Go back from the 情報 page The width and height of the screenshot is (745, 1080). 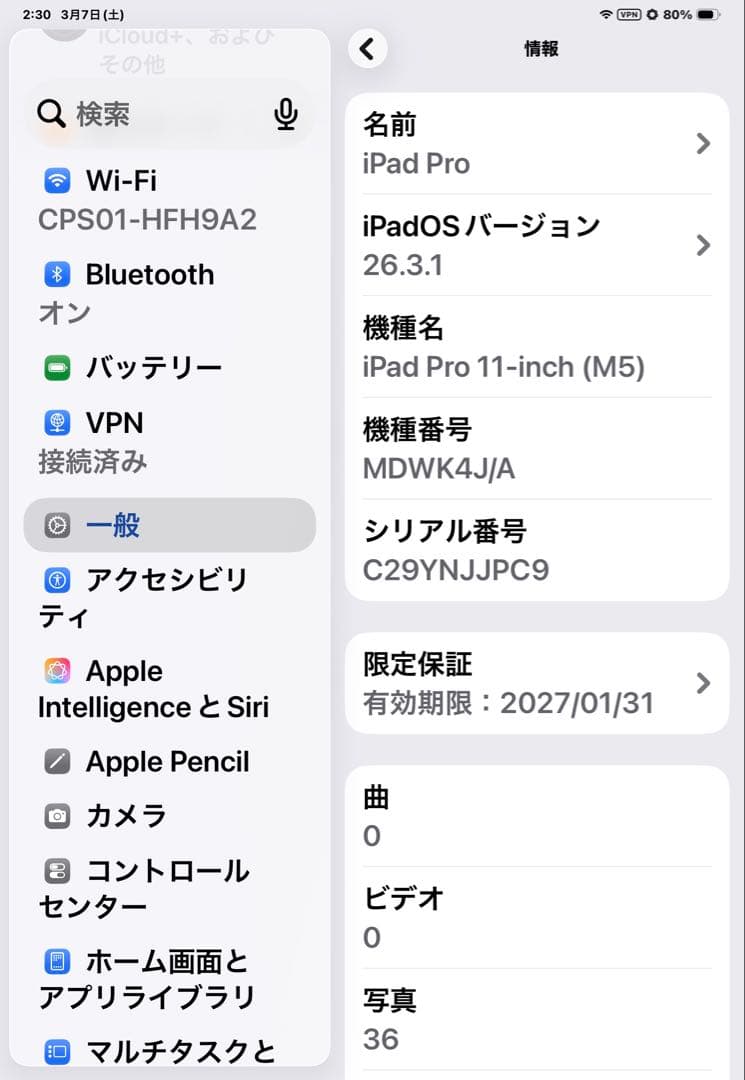pos(367,48)
